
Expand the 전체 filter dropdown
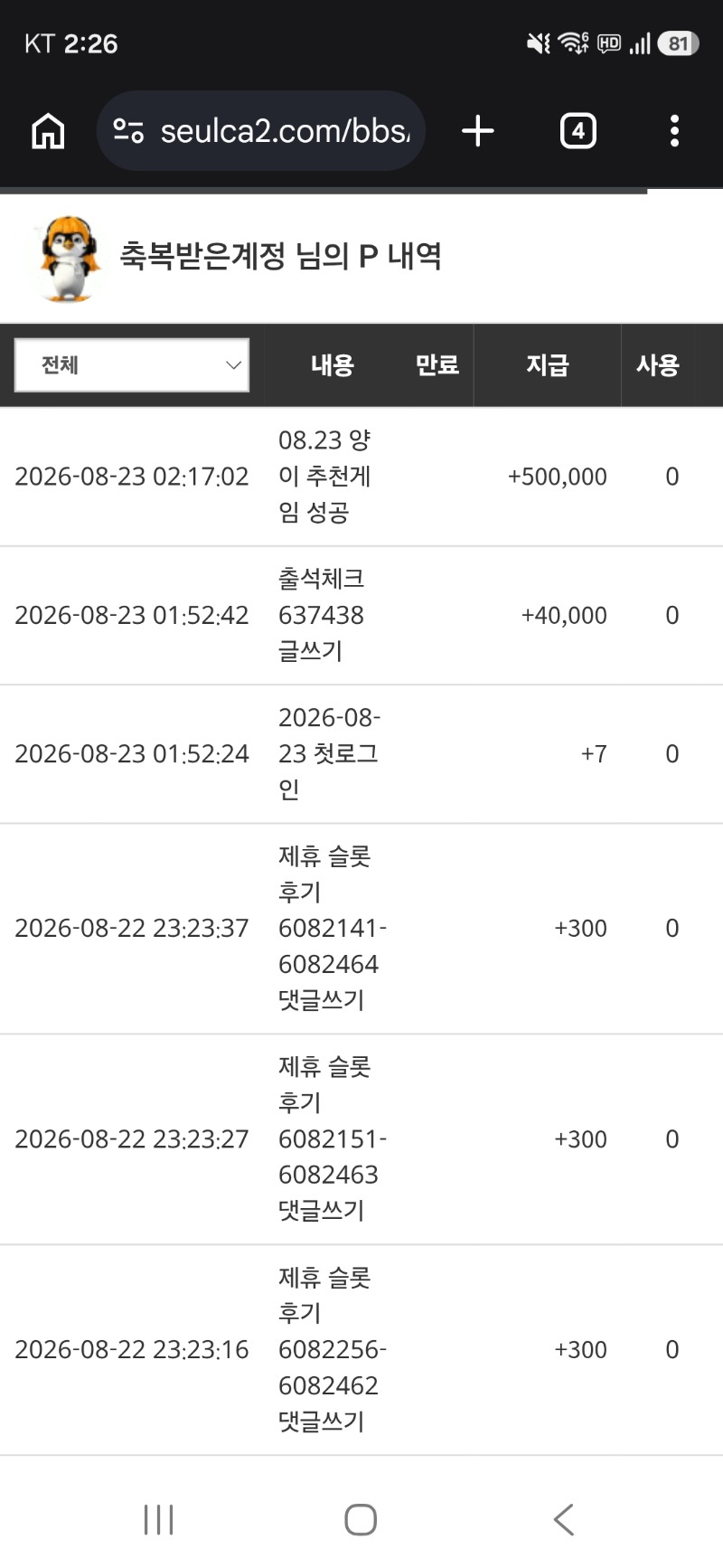coord(132,365)
